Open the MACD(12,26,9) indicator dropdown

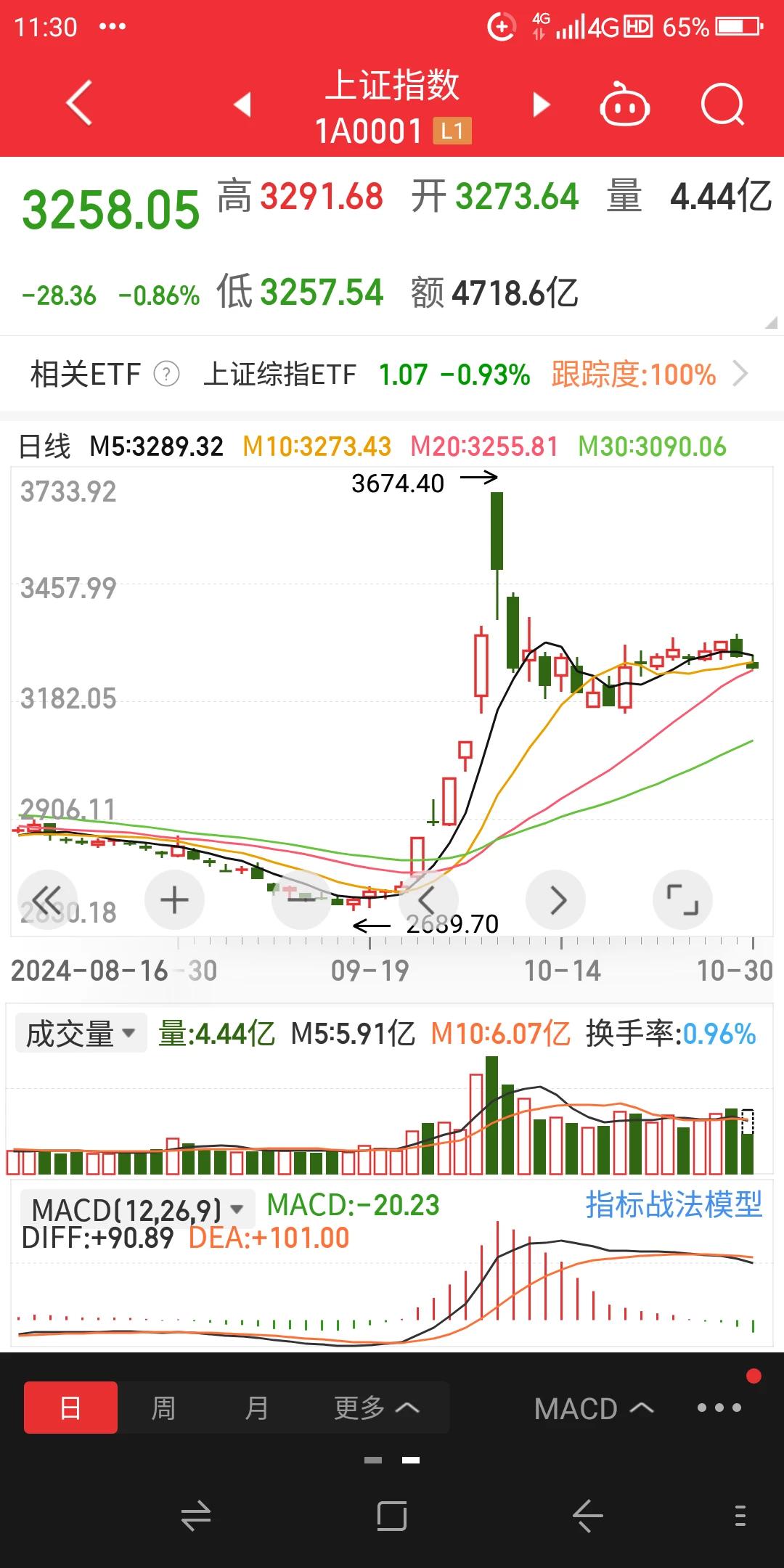click(138, 1209)
